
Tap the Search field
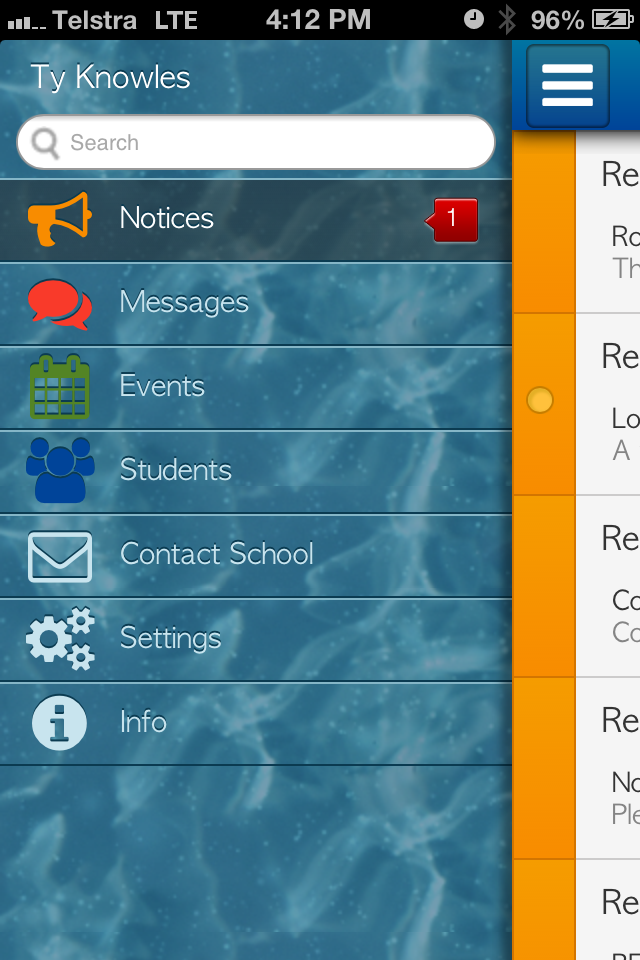click(256, 143)
